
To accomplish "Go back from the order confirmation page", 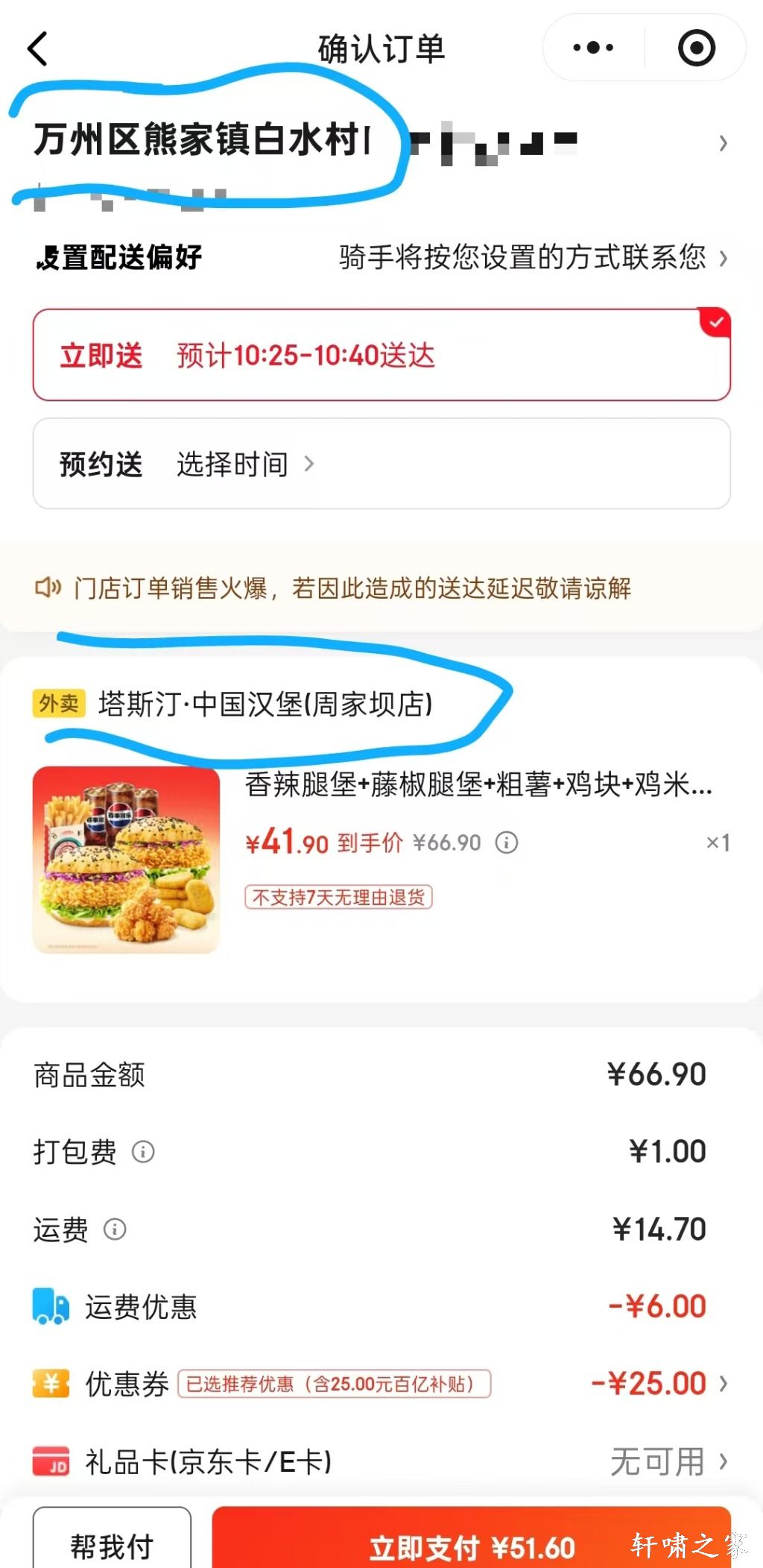I will (37, 49).
